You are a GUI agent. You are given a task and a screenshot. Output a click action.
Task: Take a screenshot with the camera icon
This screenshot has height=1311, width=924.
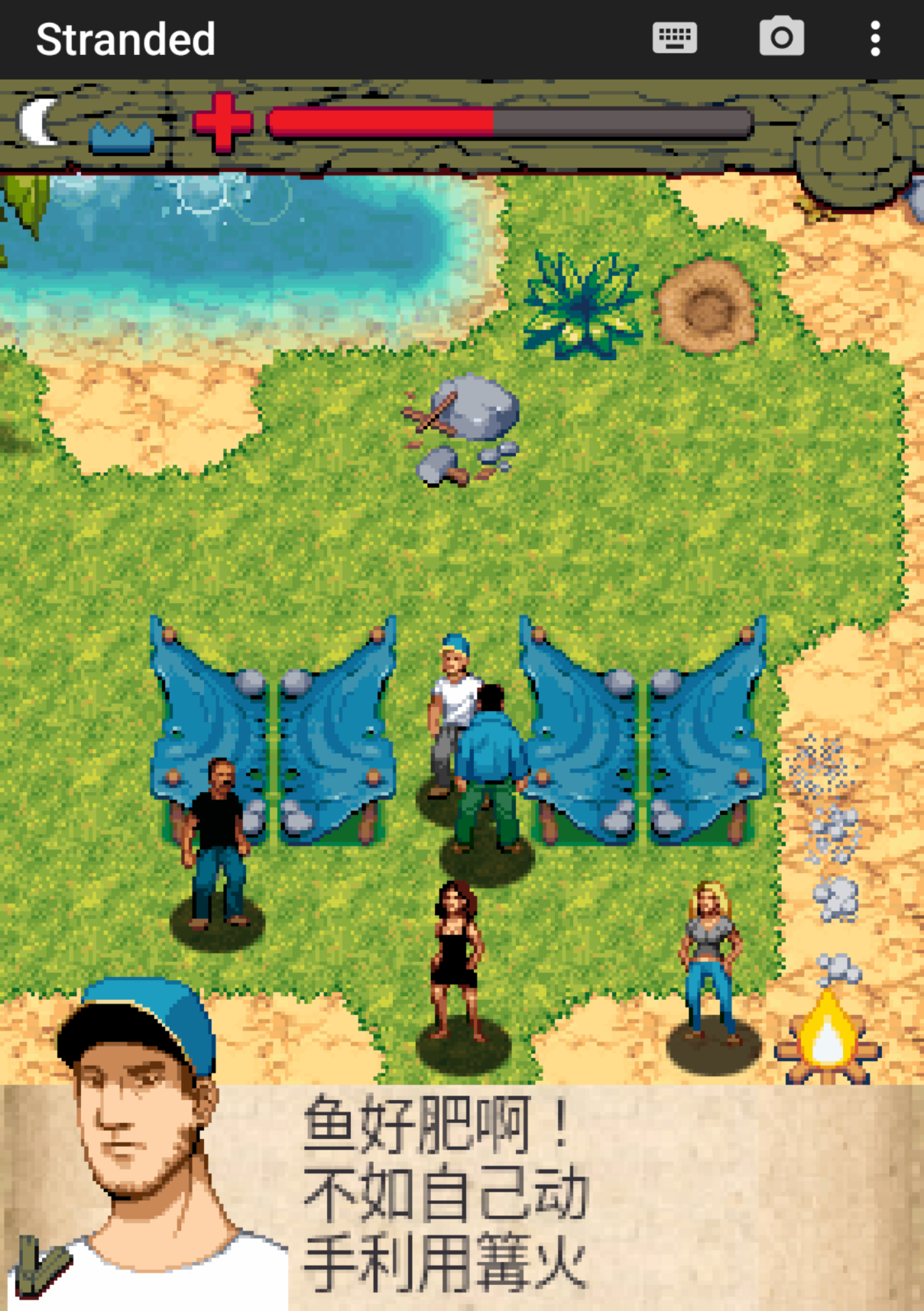coord(781,38)
